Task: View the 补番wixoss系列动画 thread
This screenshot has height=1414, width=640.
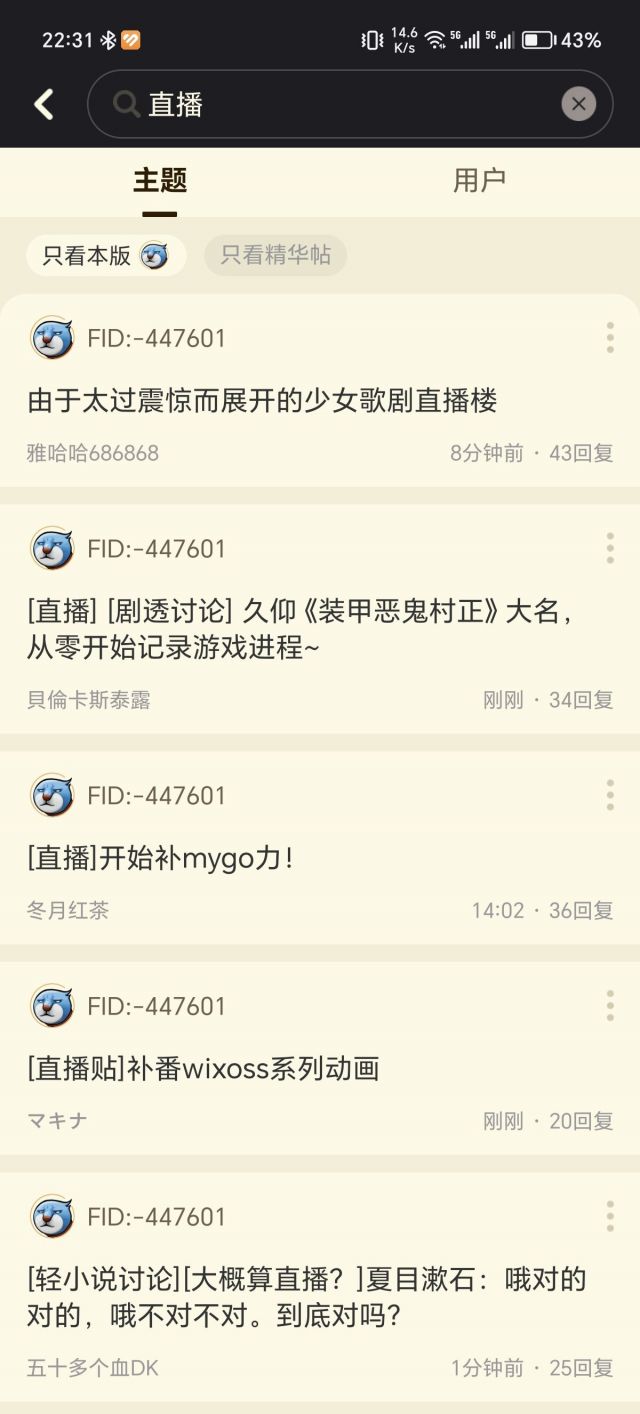Action: [203, 1069]
